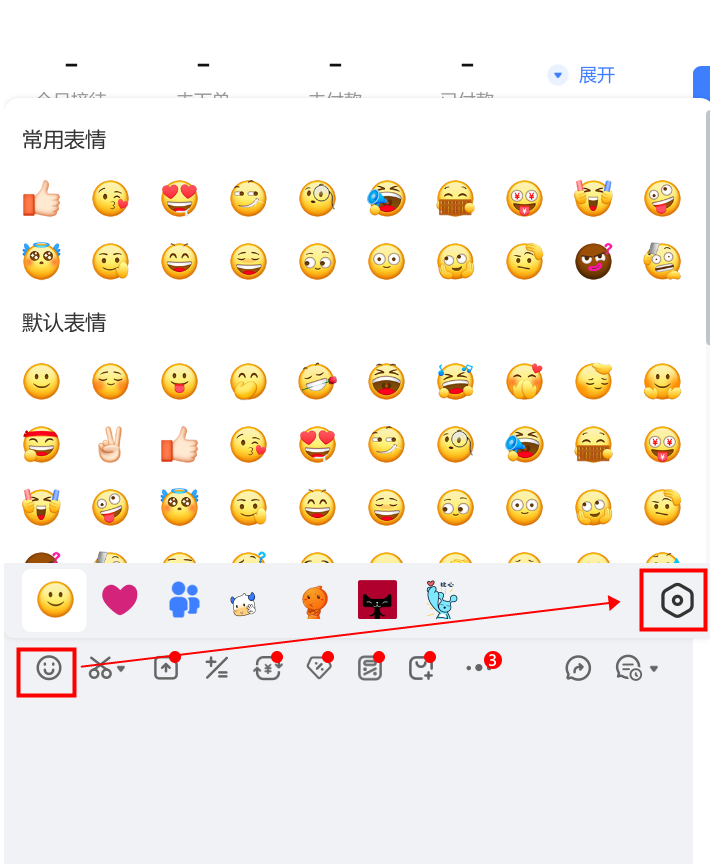The width and height of the screenshot is (710, 864).
Task: Open the plus-minus calculator icon
Action: point(216,668)
